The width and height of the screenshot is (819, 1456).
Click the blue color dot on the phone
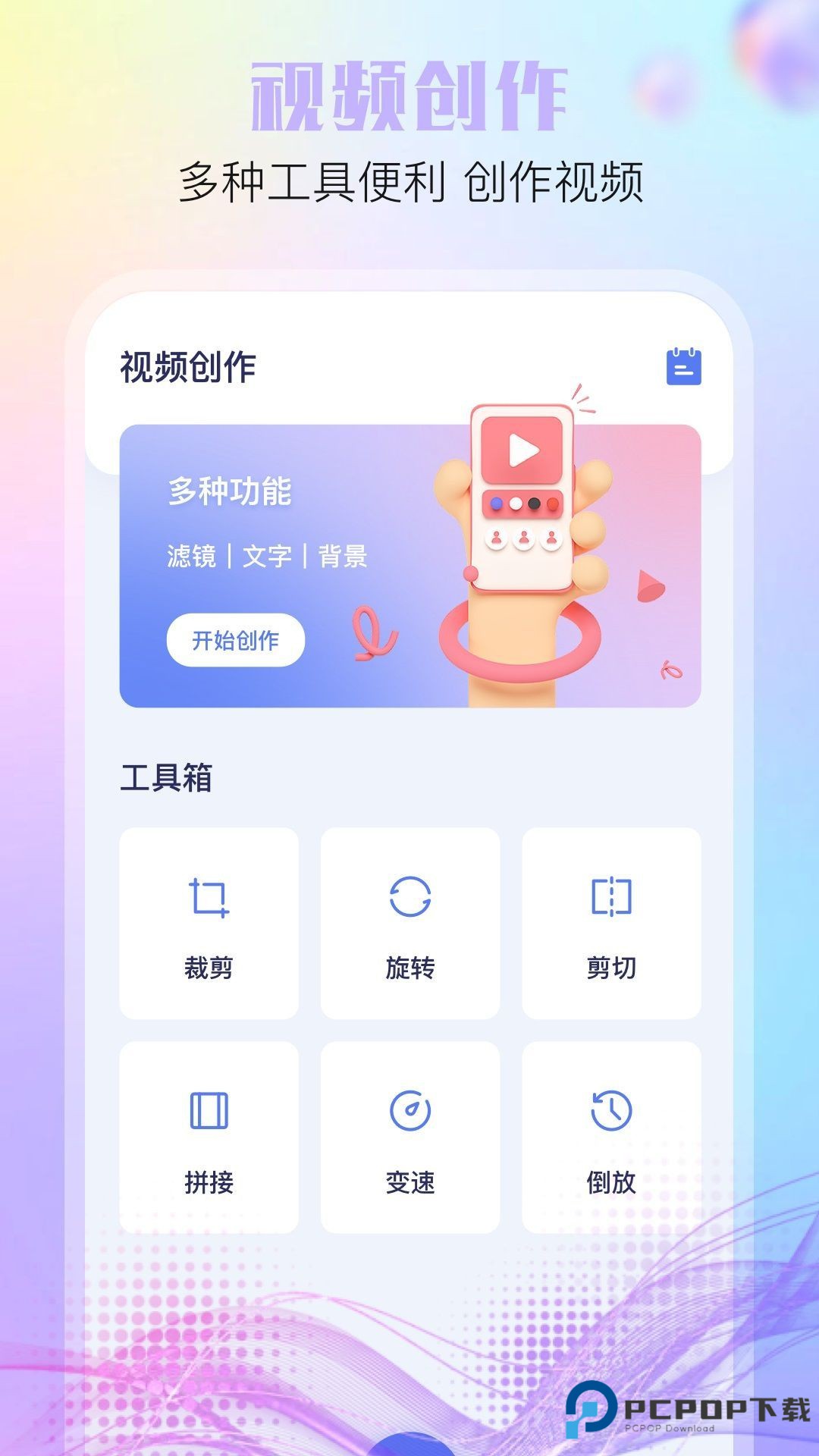click(496, 504)
